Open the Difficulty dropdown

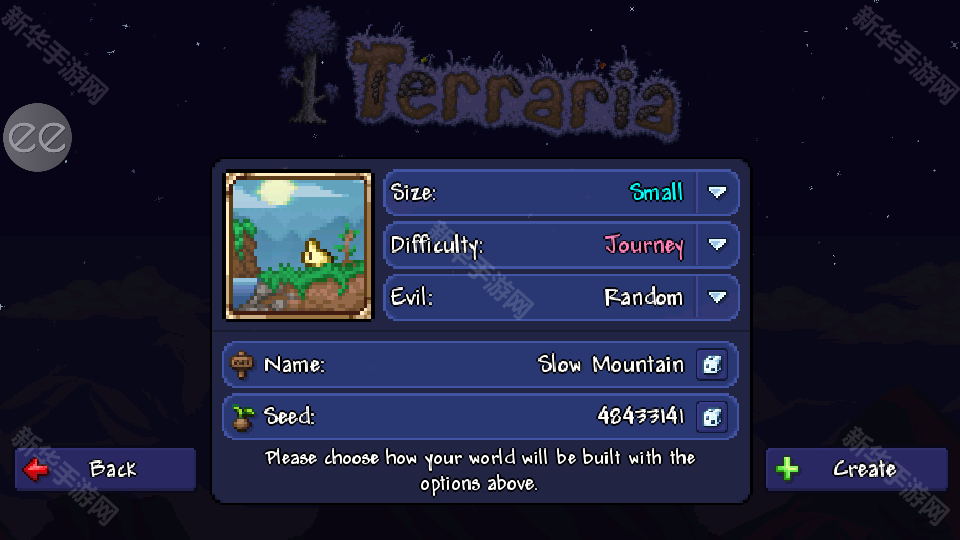tap(717, 245)
